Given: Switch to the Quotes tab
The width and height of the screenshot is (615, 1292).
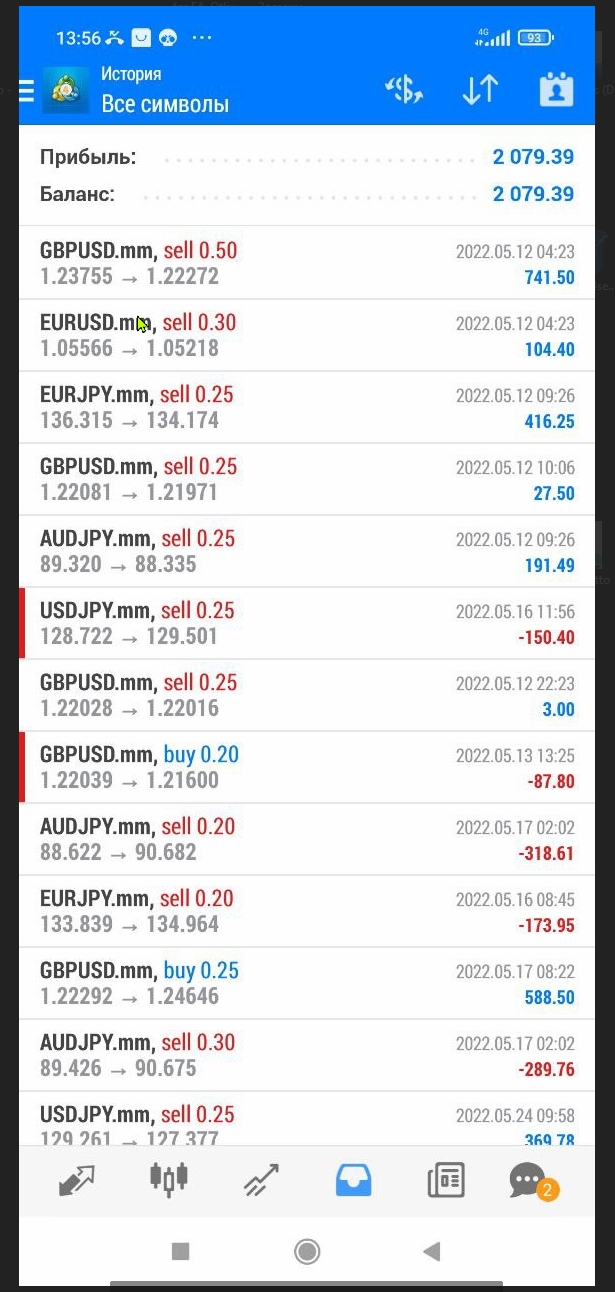Looking at the screenshot, I should [77, 1181].
